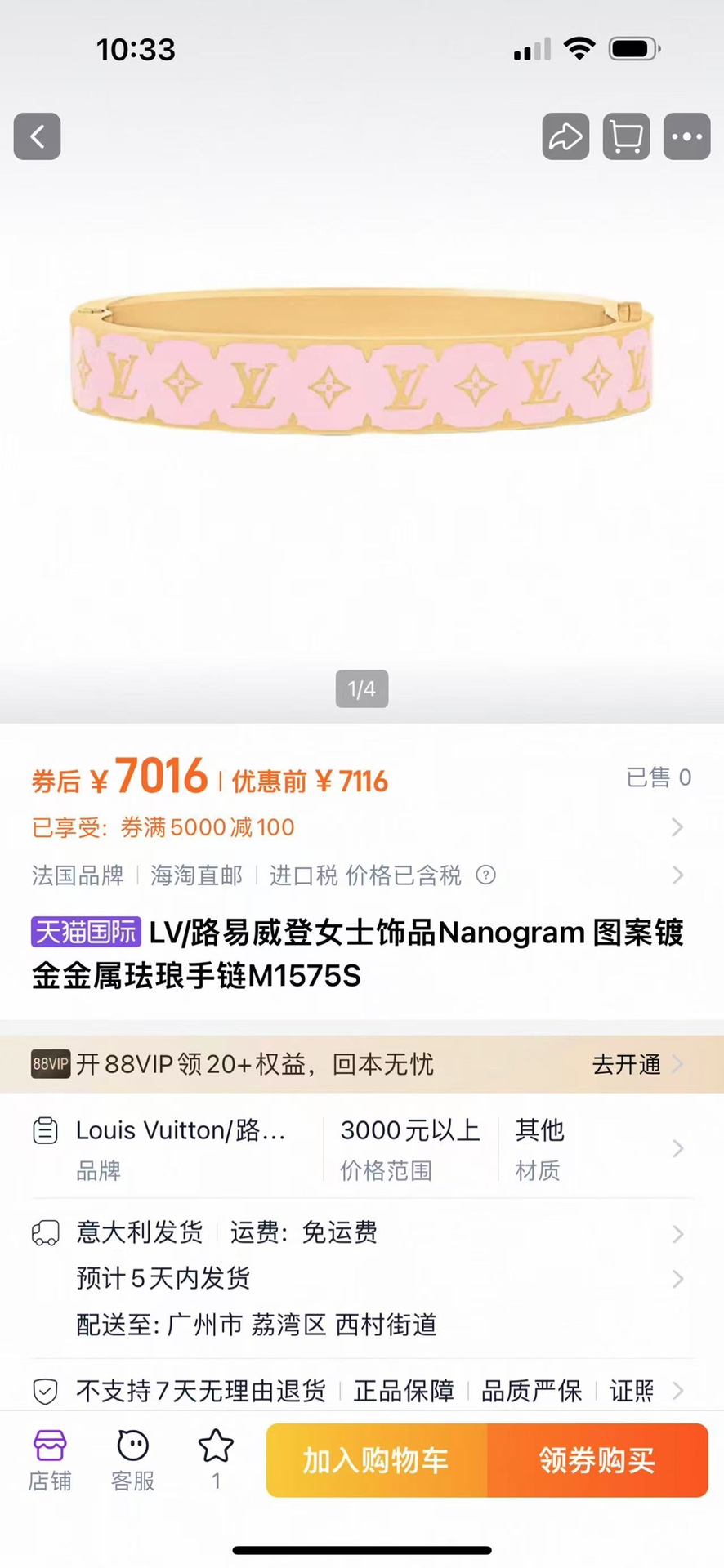724x1568 pixels.
Task: Open the three-dot overflow menu
Action: 686,136
